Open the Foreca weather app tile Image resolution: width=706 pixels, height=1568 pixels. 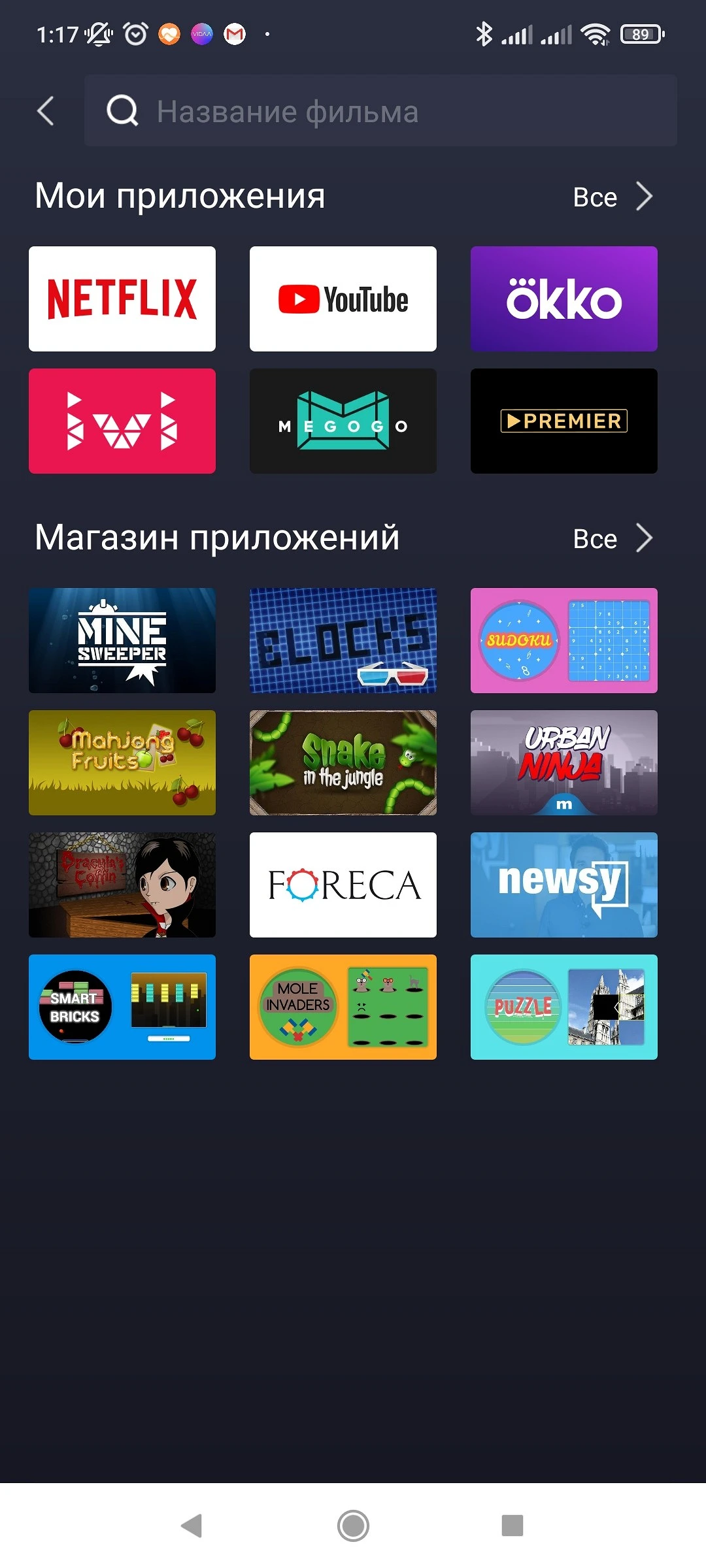coord(343,885)
